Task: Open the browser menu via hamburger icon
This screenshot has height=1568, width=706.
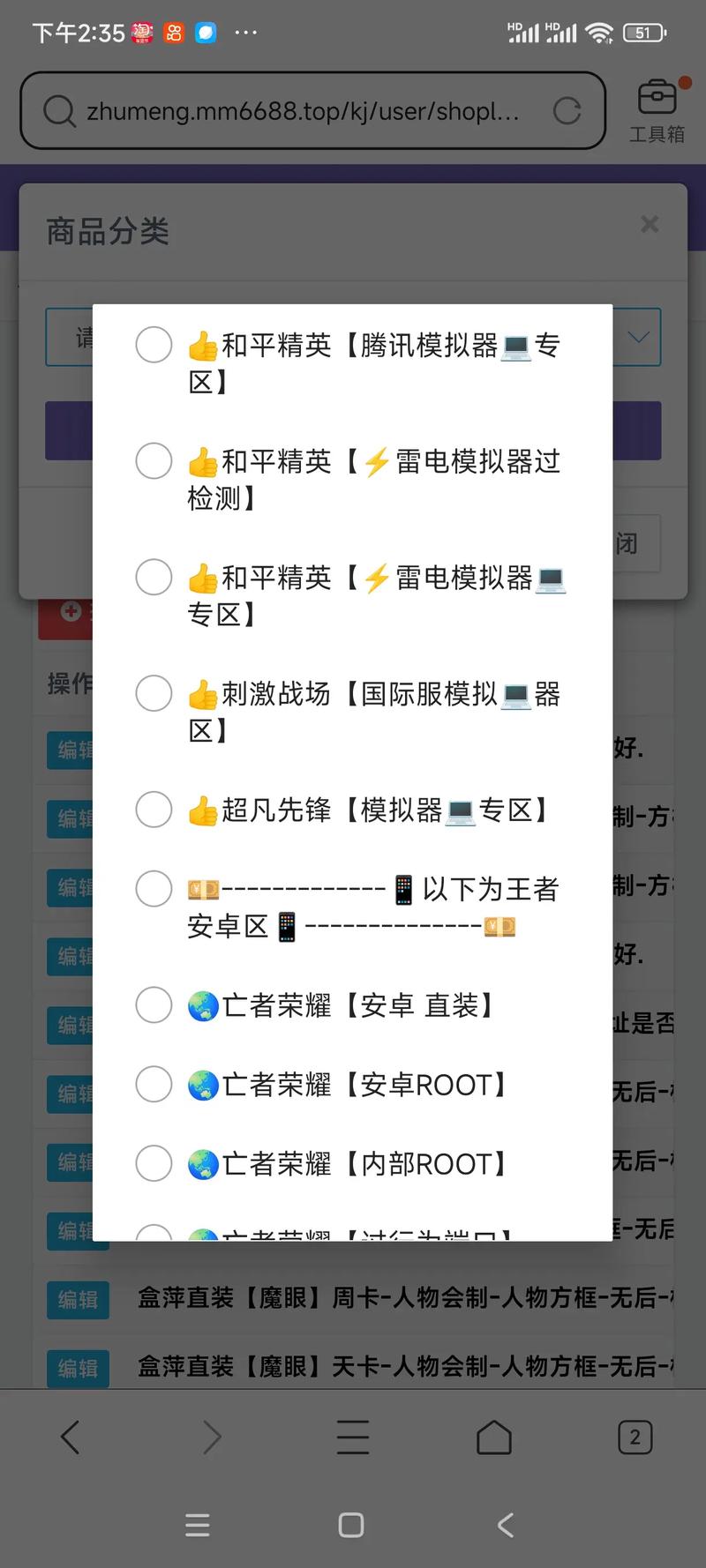Action: [x=352, y=1437]
